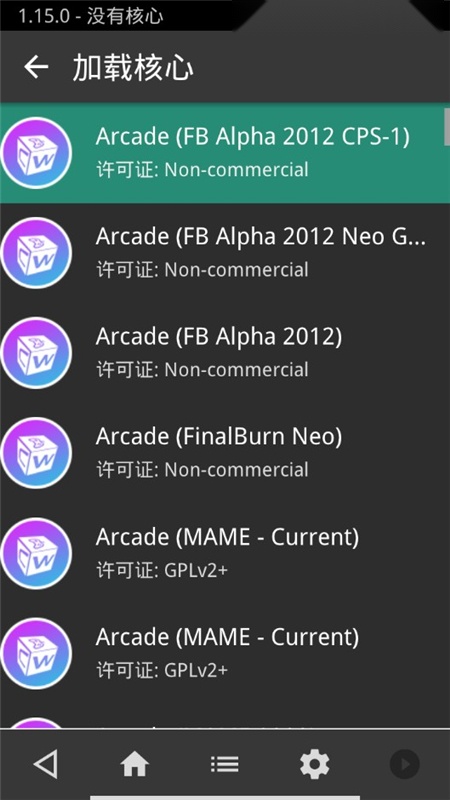Open the home icon in bottom bar
The width and height of the screenshot is (450, 800).
click(x=135, y=764)
